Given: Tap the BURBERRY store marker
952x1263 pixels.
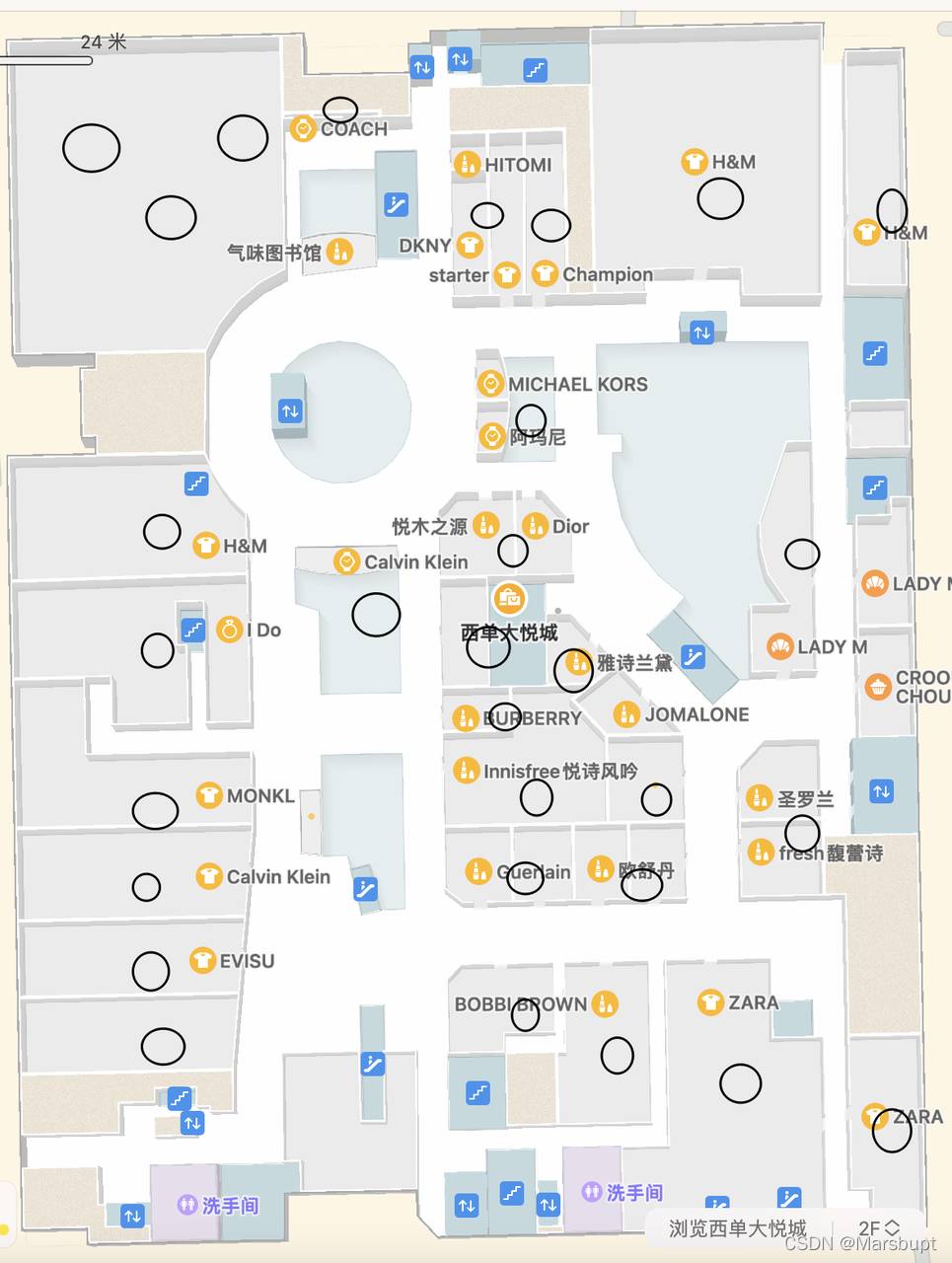Looking at the screenshot, I should (465, 718).
